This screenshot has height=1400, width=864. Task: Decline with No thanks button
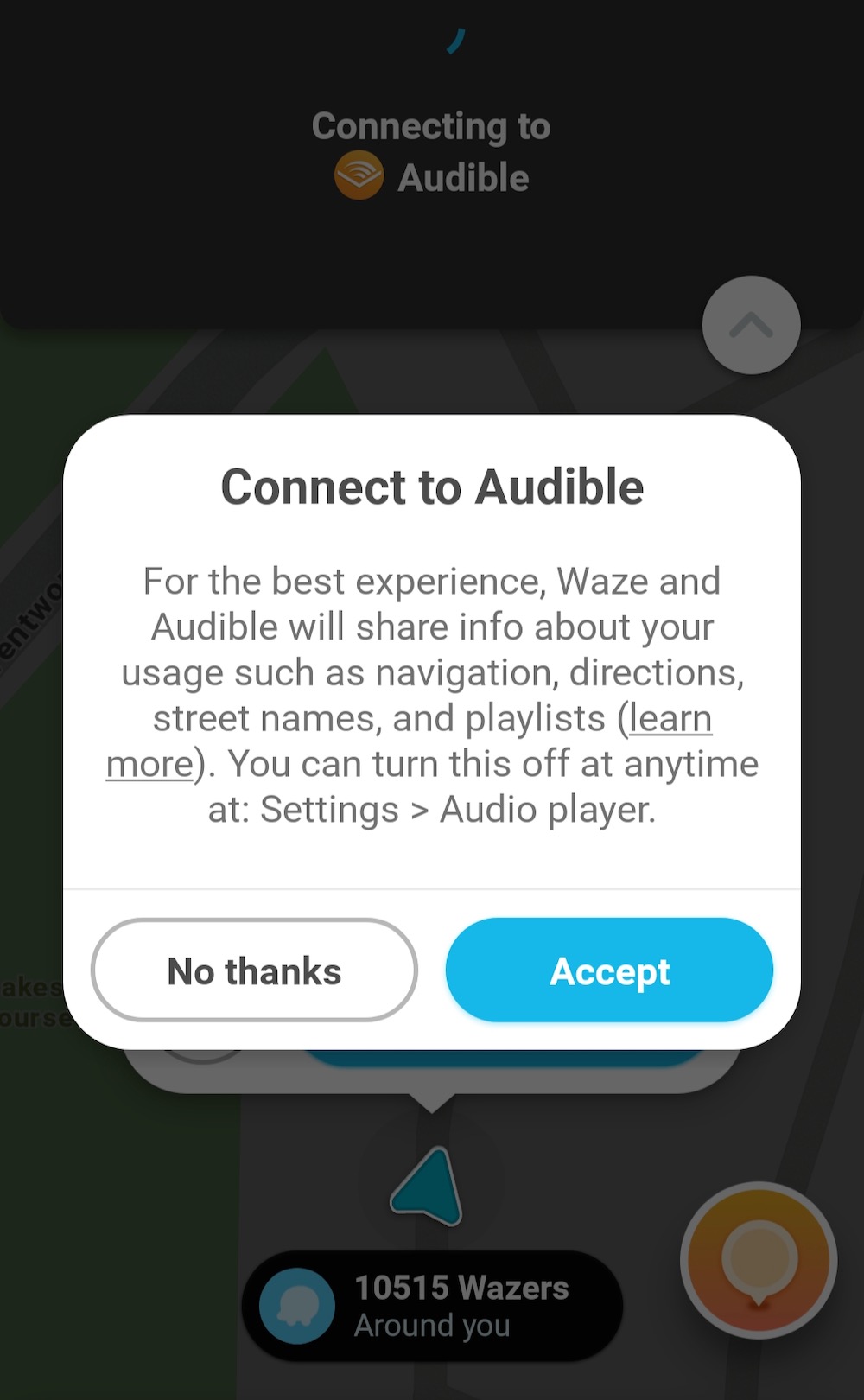click(x=254, y=970)
